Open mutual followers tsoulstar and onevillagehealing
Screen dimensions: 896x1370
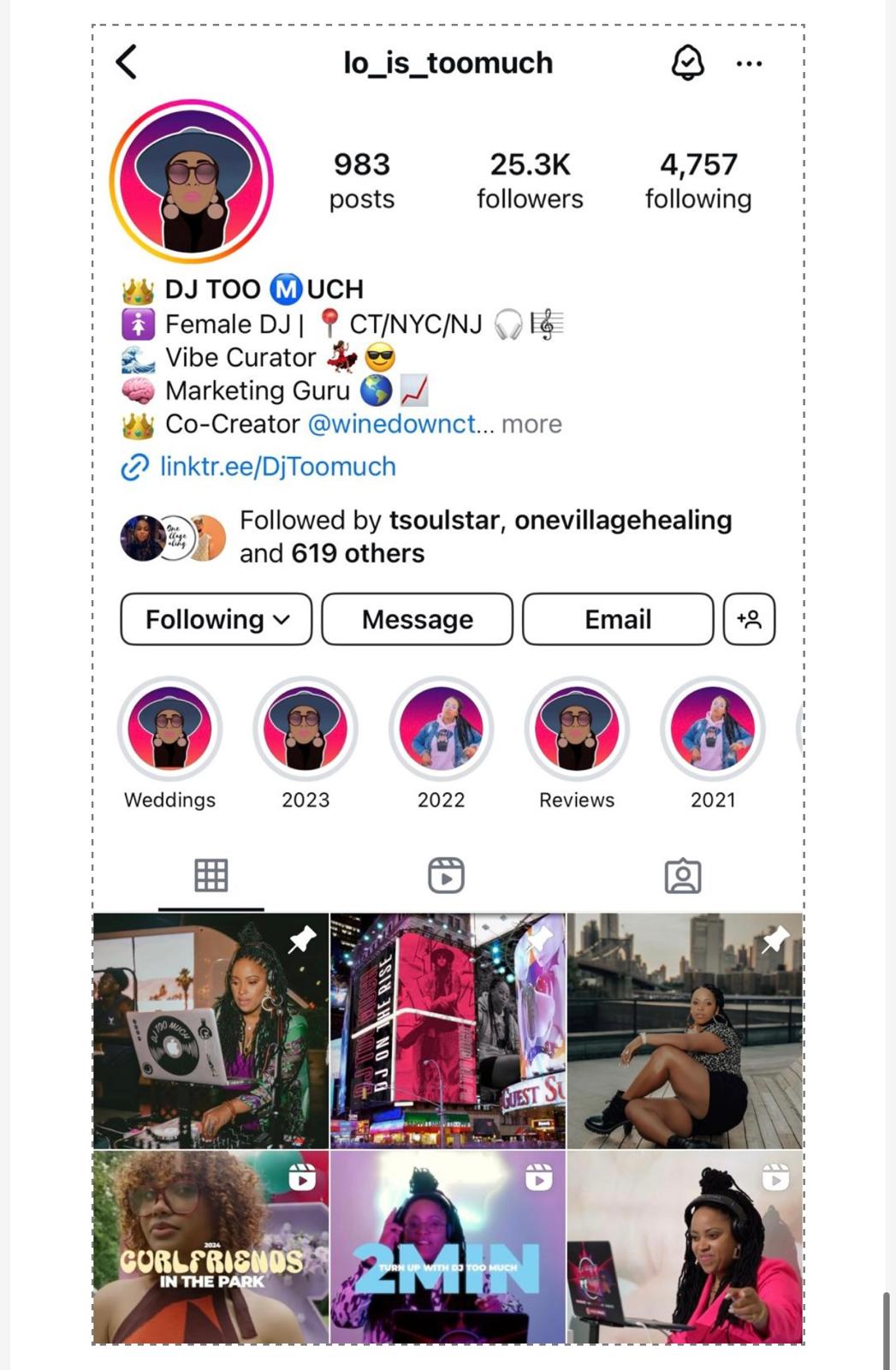[x=485, y=537]
